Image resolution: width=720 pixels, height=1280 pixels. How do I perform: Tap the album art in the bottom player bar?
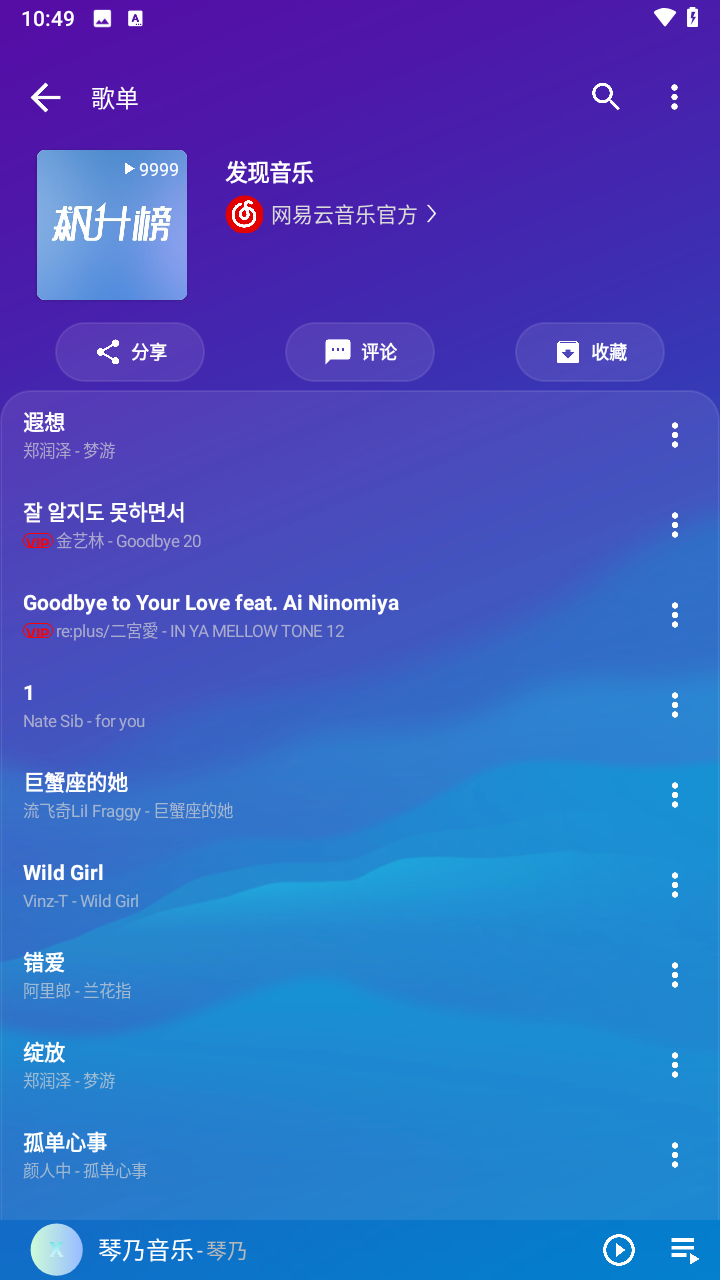(x=56, y=1249)
